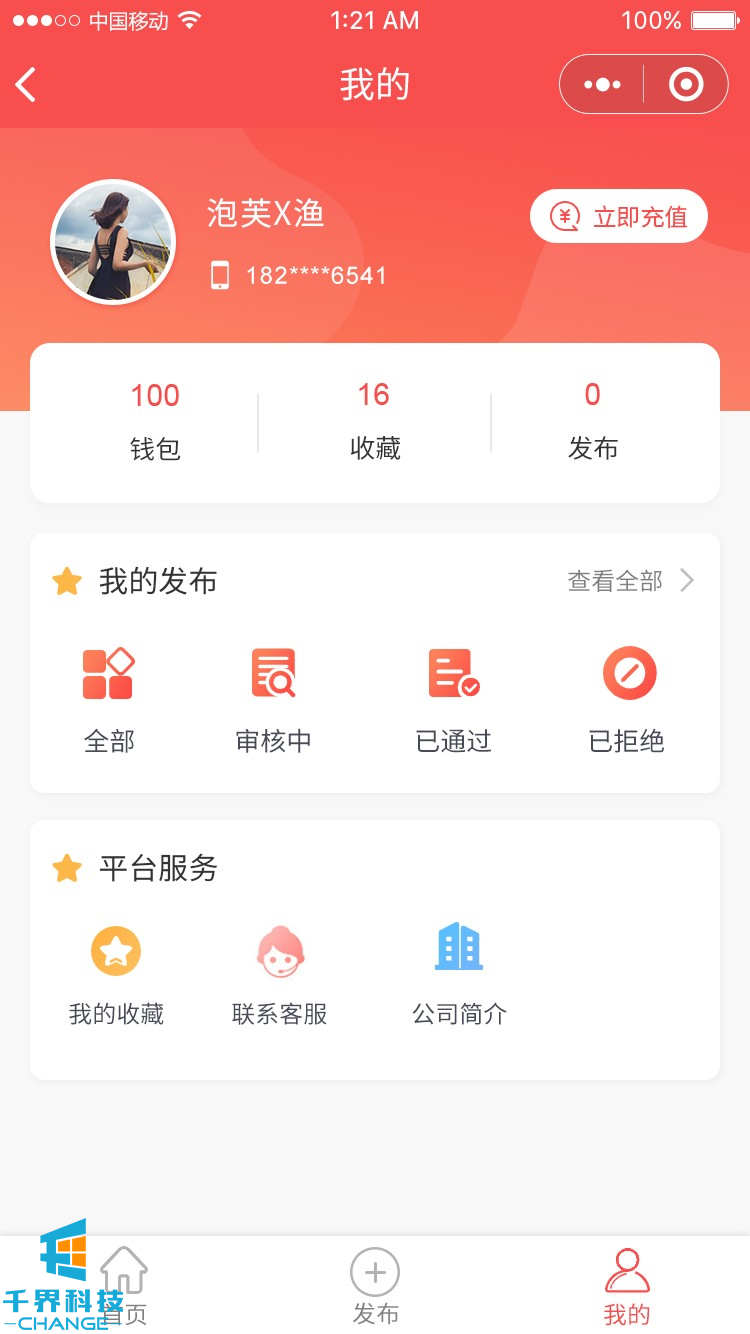The width and height of the screenshot is (750, 1334).
Task: Open 收藏 count of 16
Action: click(374, 422)
